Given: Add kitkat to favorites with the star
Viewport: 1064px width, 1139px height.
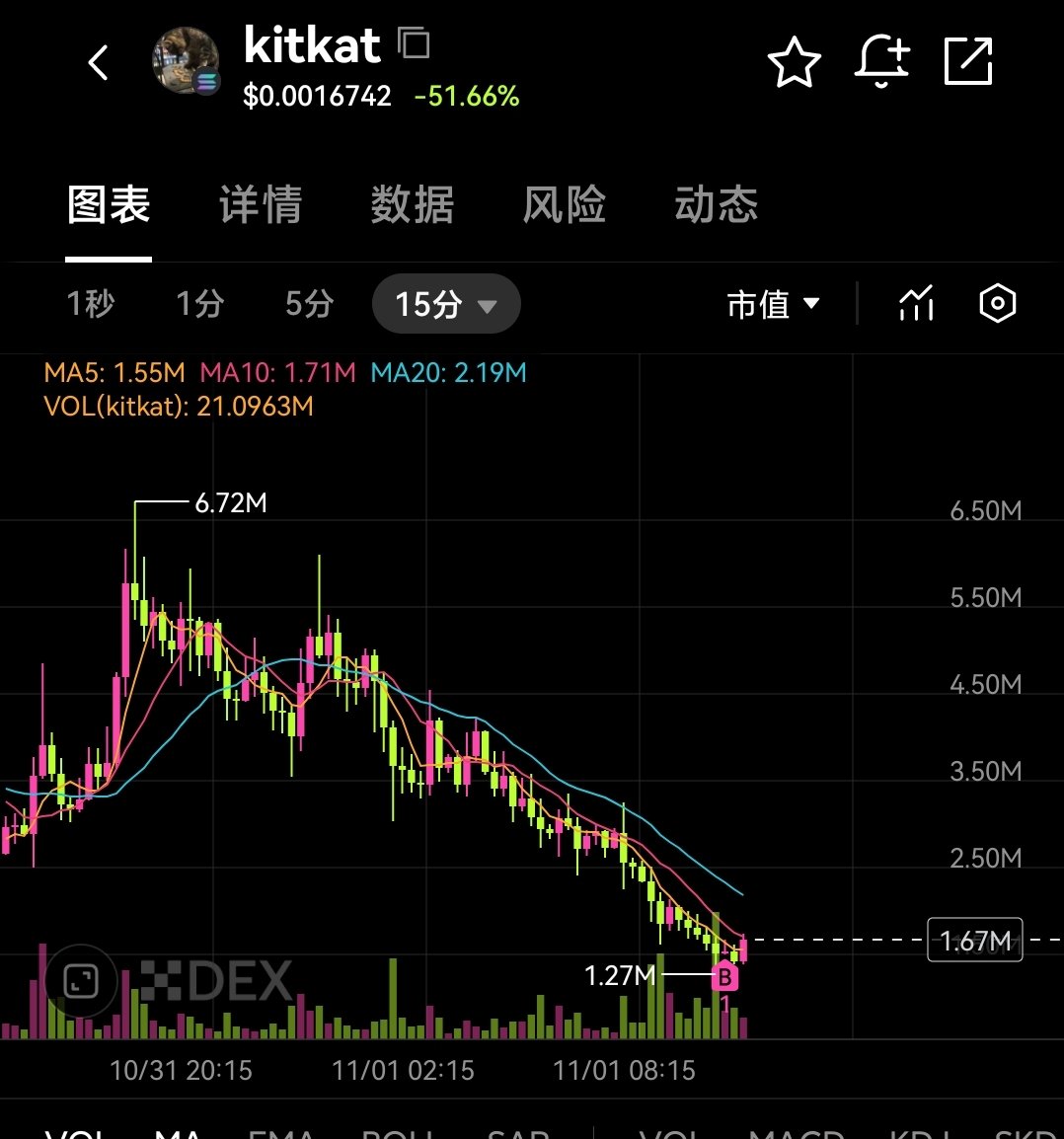Looking at the screenshot, I should (x=794, y=63).
